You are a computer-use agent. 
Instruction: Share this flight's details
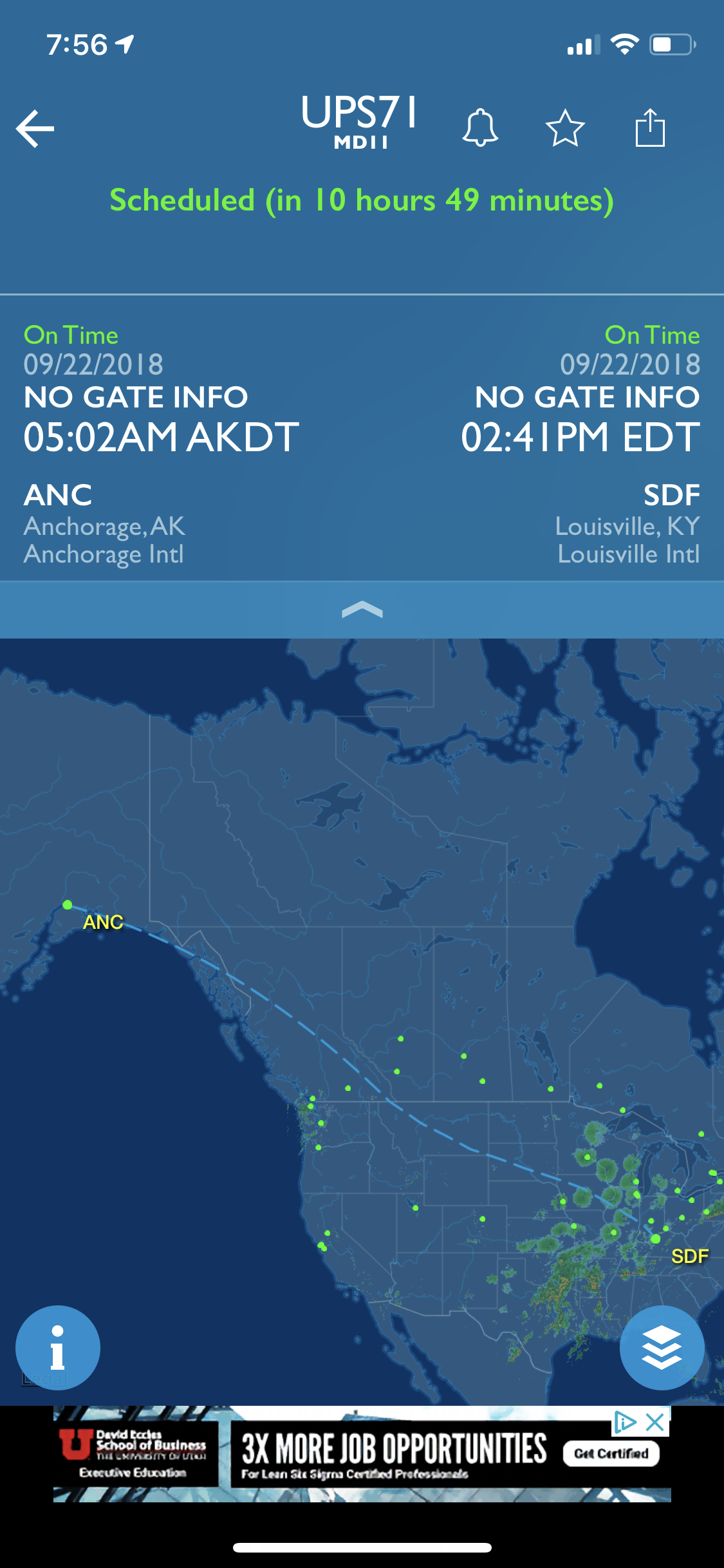click(x=650, y=128)
